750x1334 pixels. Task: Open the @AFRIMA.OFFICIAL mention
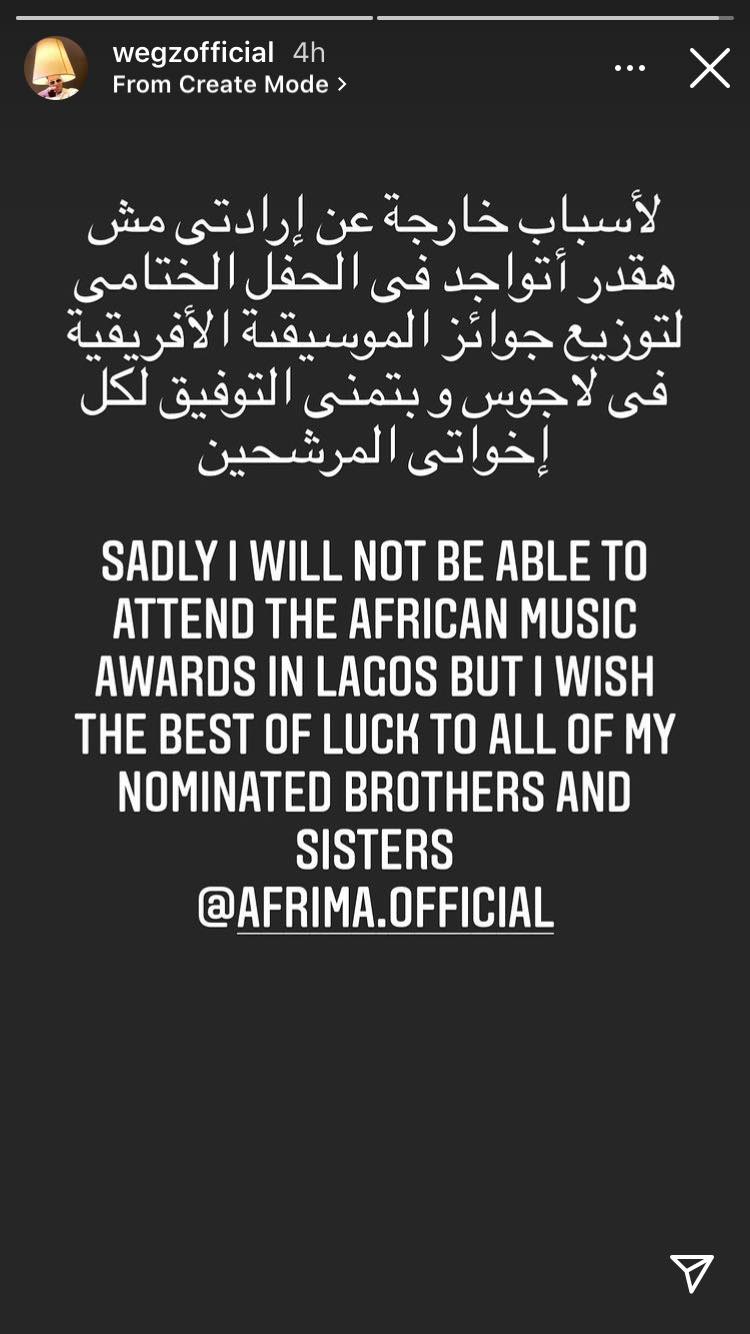[376, 908]
